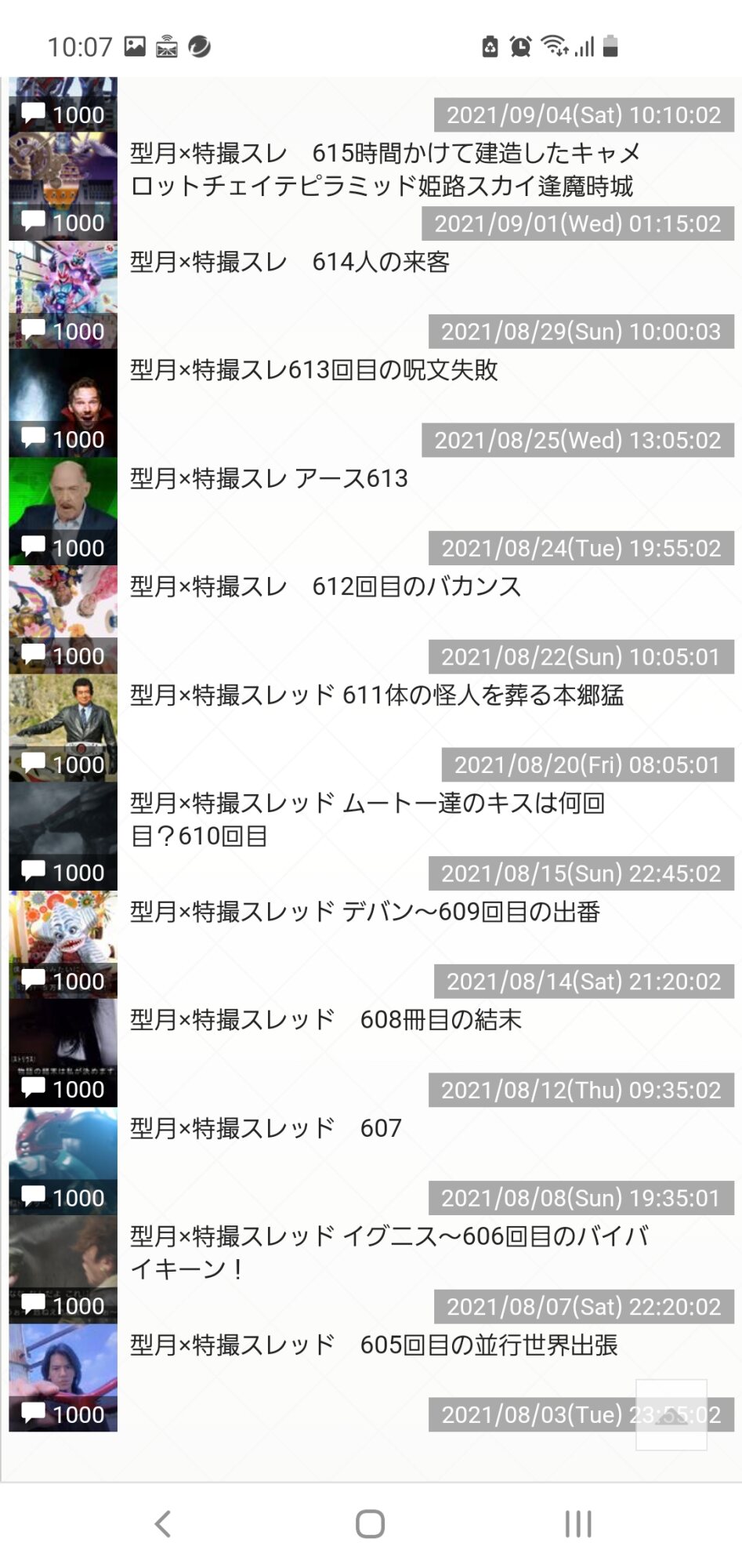Screen dimensions: 742x1568
Task: Open the thread 612回目のバカンス
Action: (x=325, y=586)
